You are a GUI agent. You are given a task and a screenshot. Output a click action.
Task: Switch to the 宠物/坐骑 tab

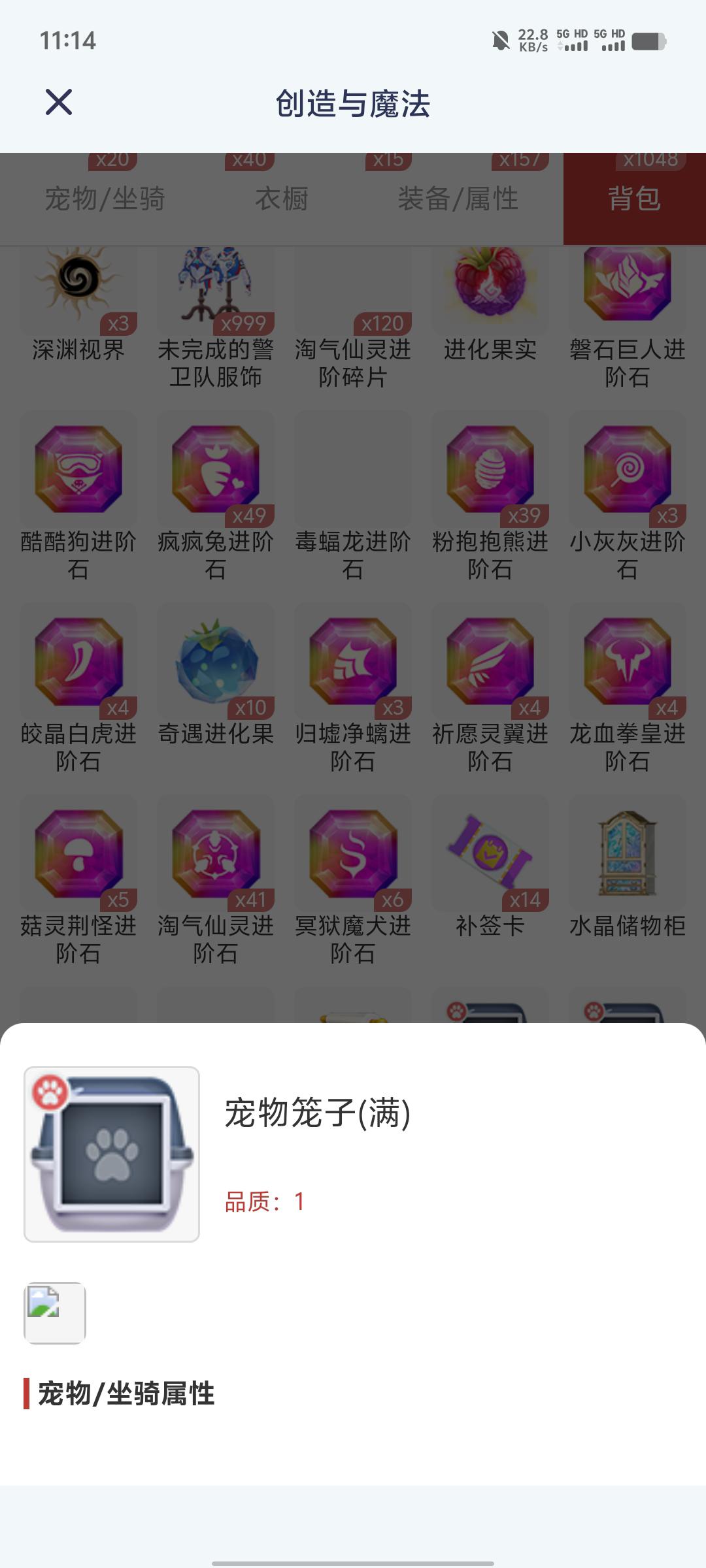click(x=105, y=201)
